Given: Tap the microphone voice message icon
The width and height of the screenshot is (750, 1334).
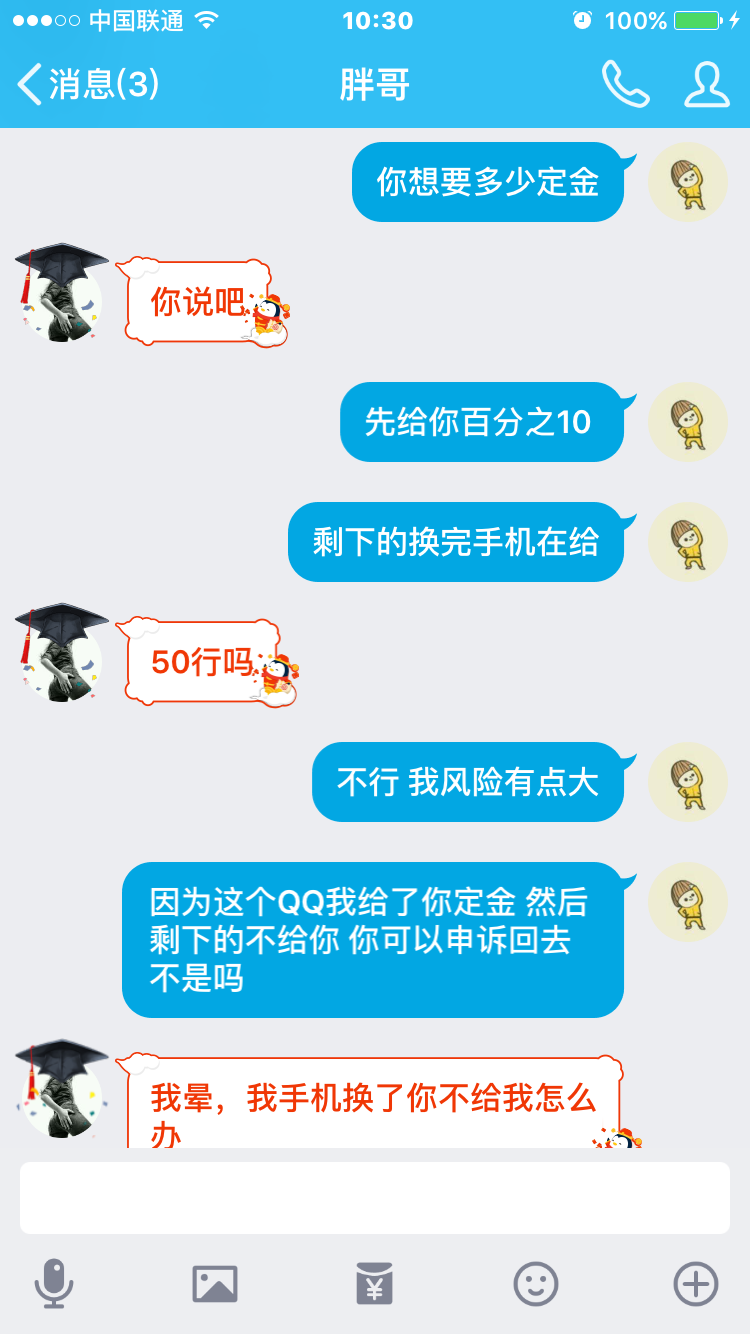Looking at the screenshot, I should 54,1283.
